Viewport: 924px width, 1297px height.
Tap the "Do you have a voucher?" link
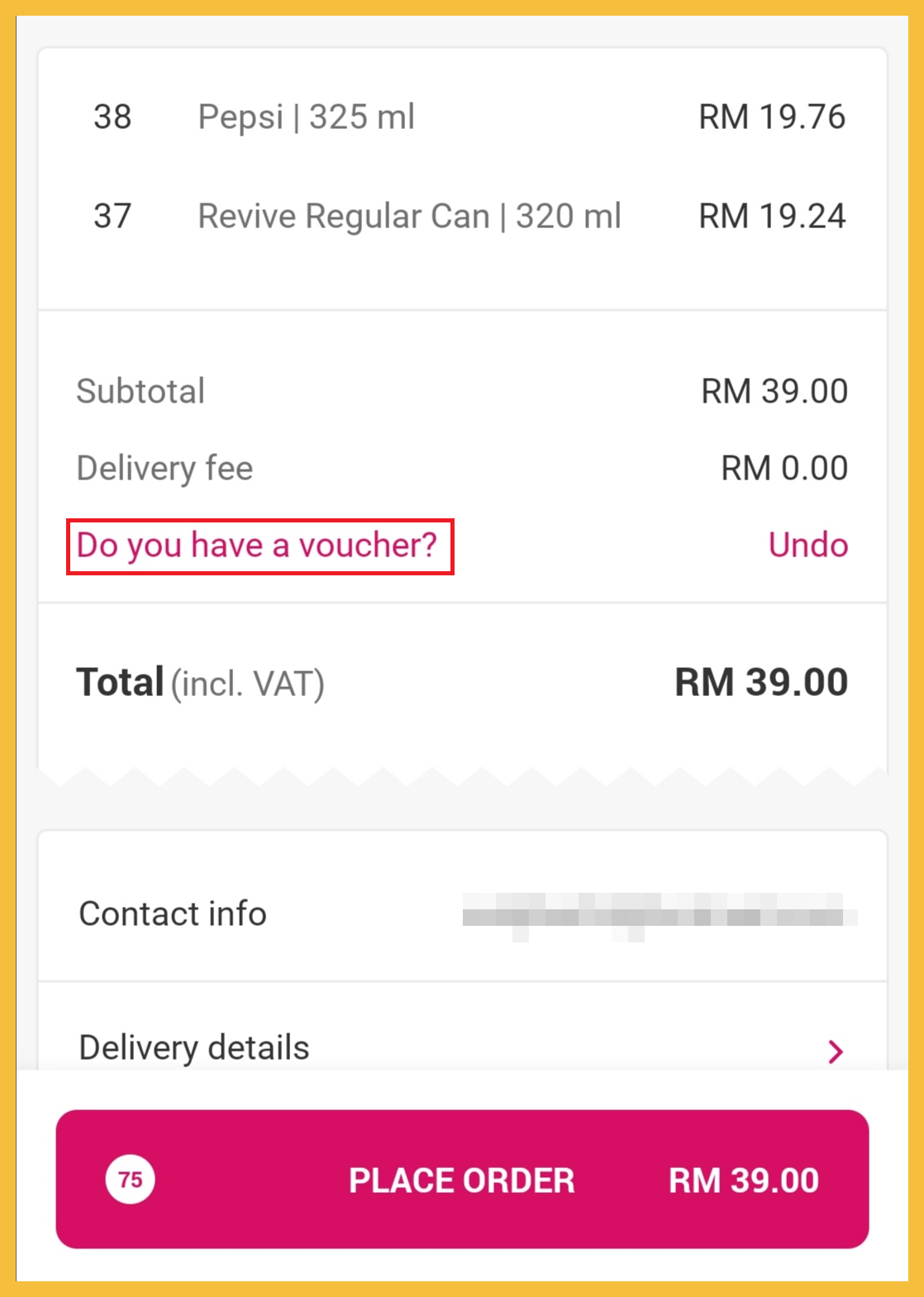pos(257,546)
